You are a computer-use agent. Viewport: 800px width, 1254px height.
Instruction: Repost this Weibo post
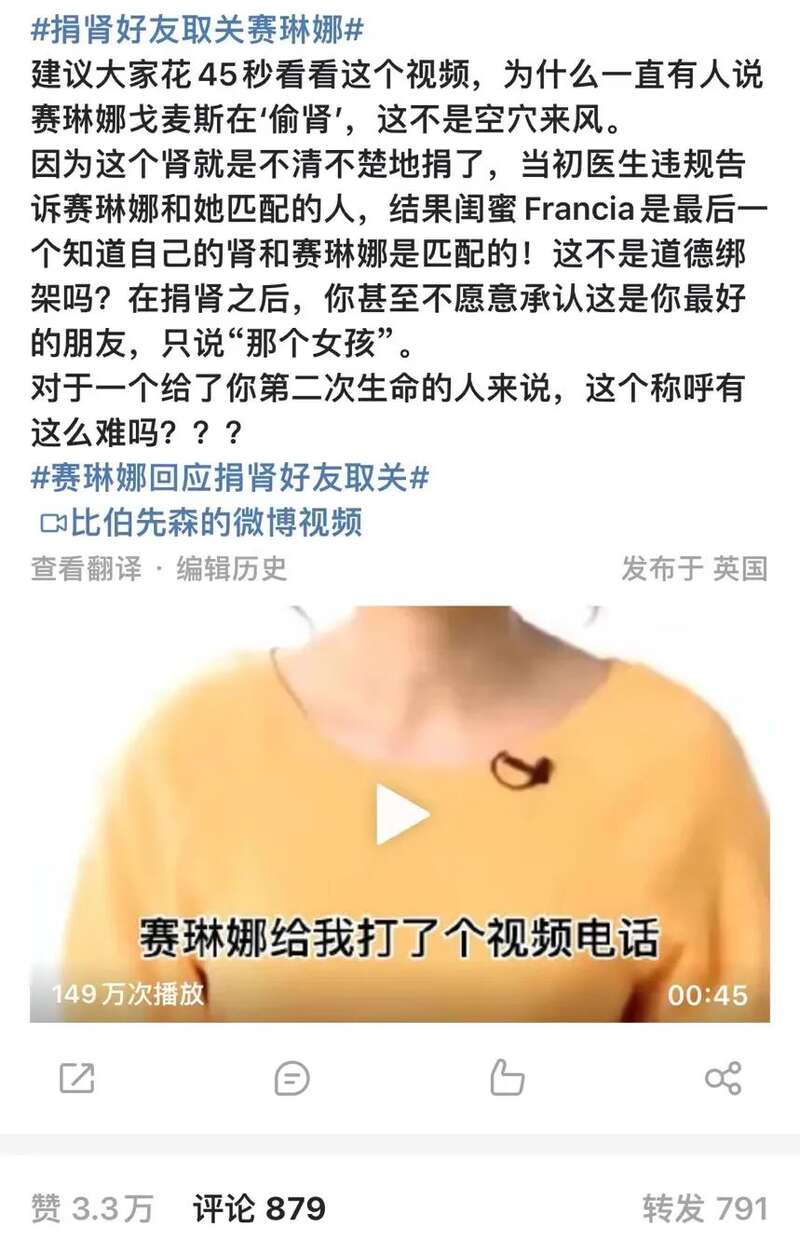click(77, 1078)
